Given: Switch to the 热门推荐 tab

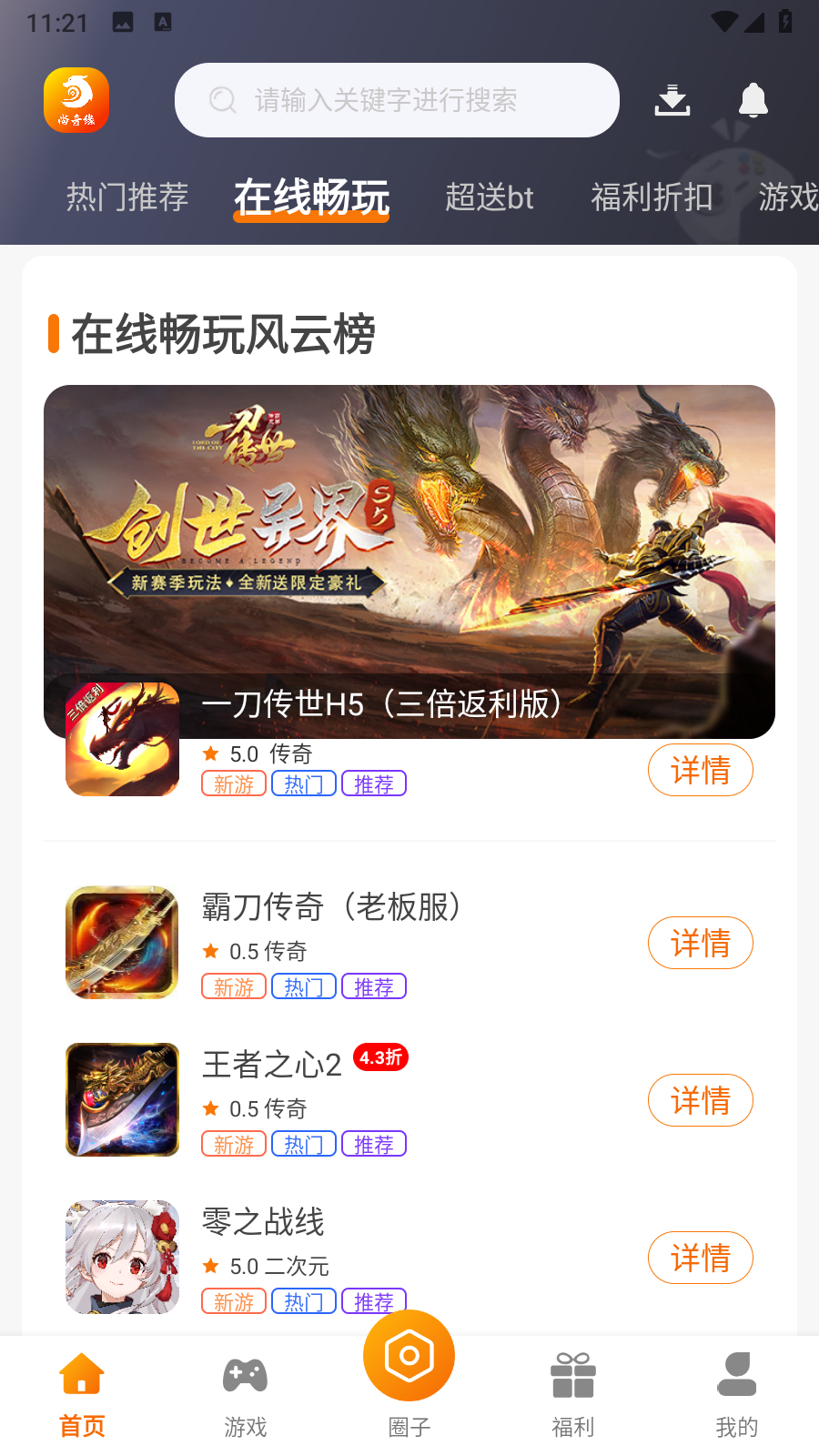Looking at the screenshot, I should (x=127, y=197).
